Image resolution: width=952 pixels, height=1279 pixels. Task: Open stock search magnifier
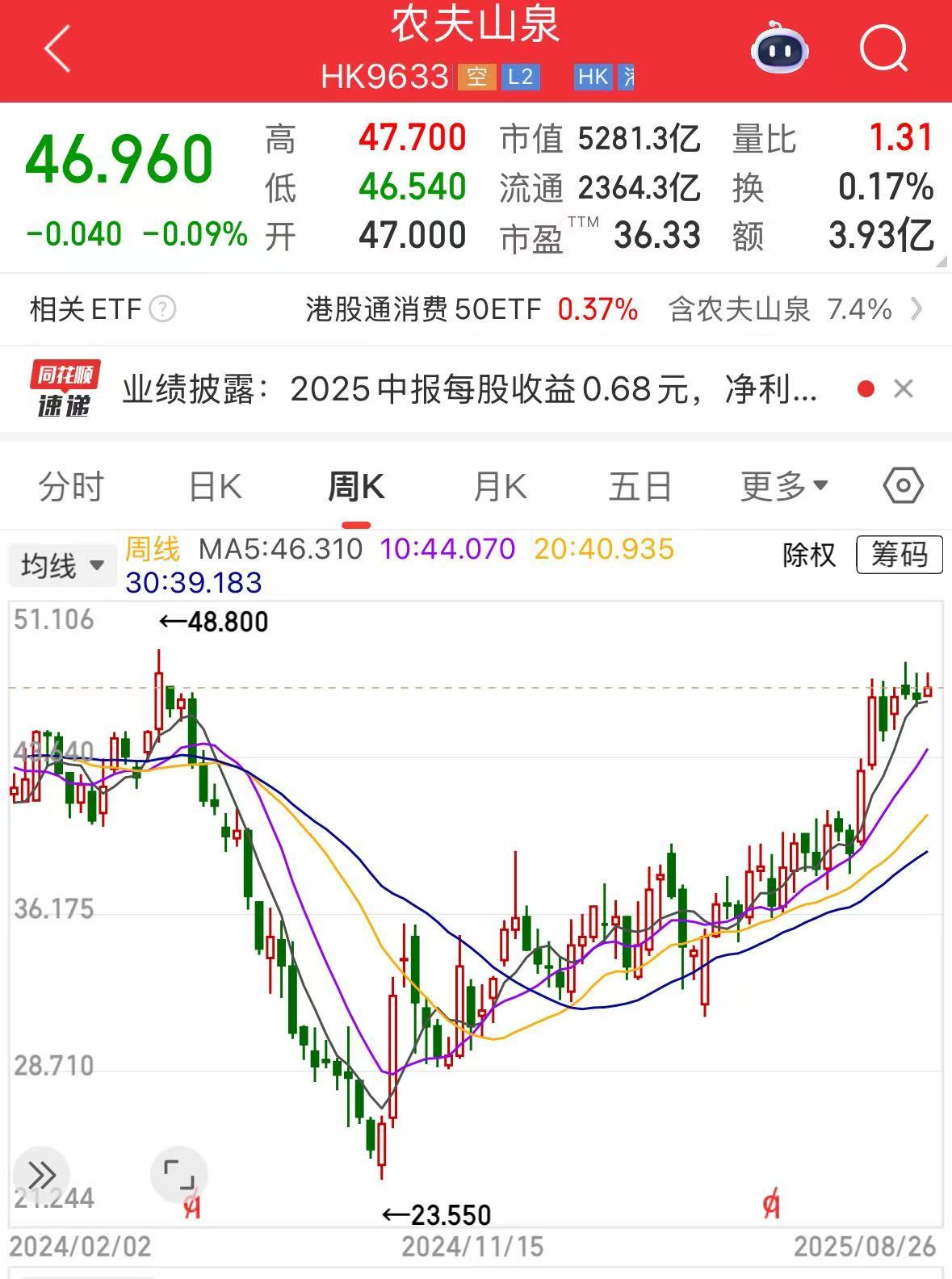(x=883, y=48)
